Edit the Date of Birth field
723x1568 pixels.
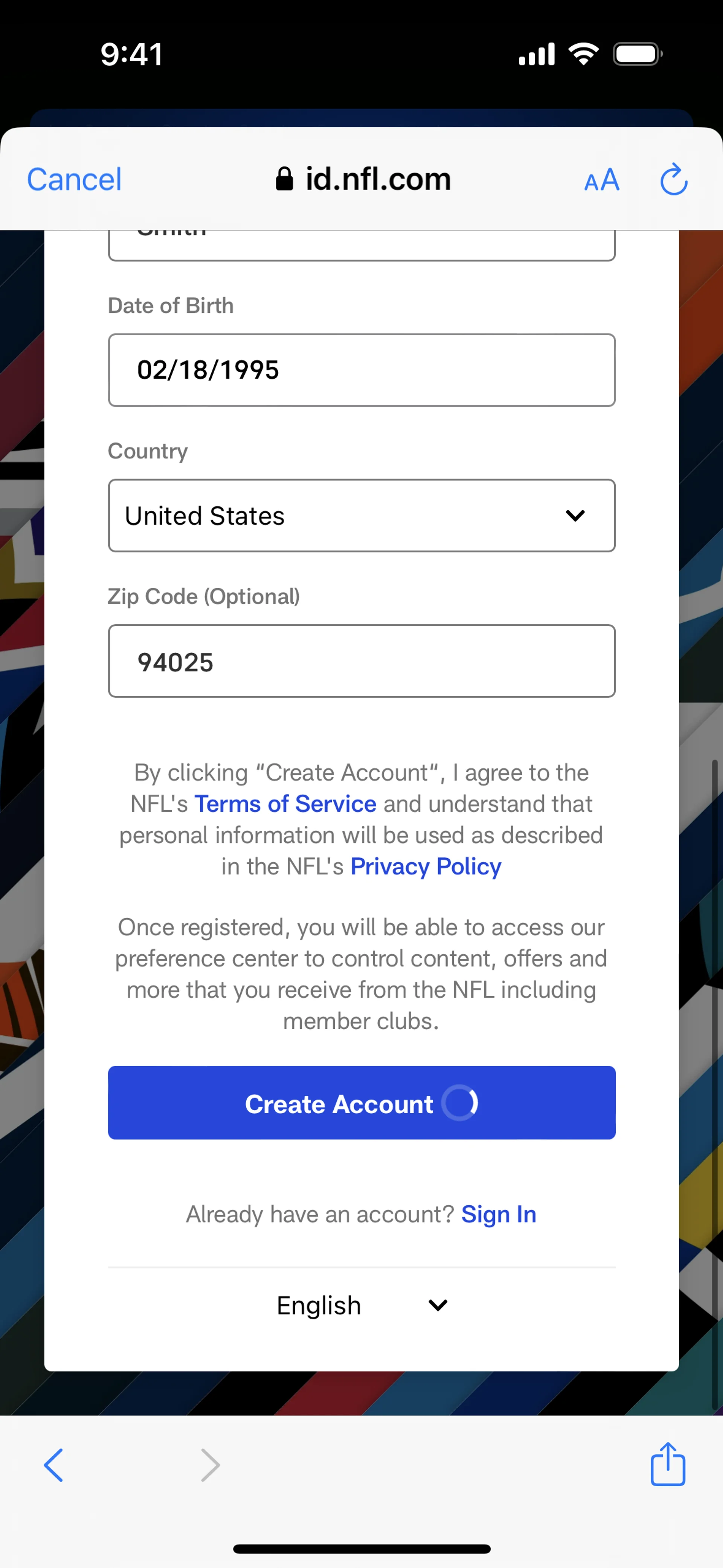click(361, 370)
